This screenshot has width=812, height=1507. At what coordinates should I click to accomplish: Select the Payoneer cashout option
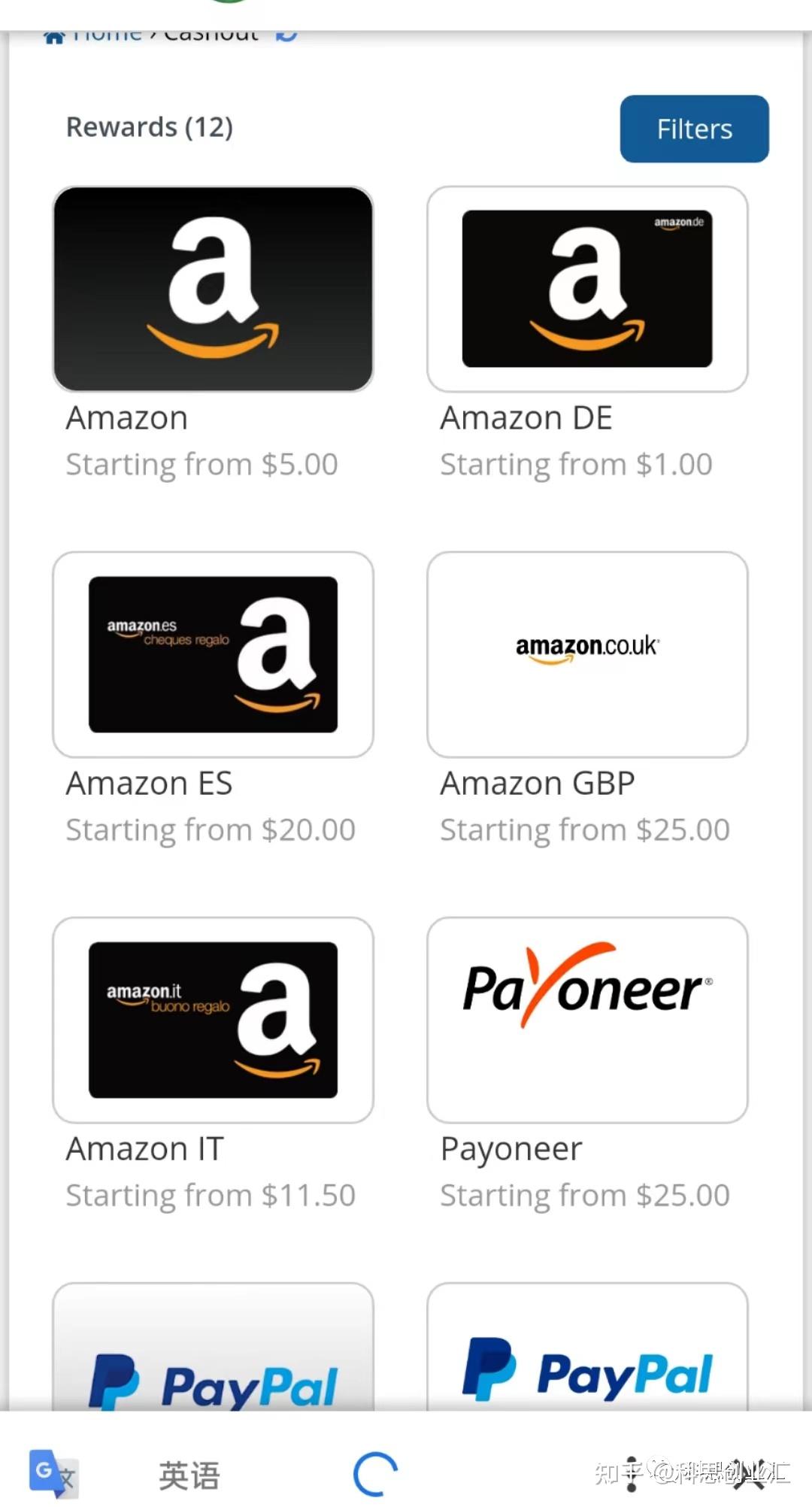(x=587, y=1020)
